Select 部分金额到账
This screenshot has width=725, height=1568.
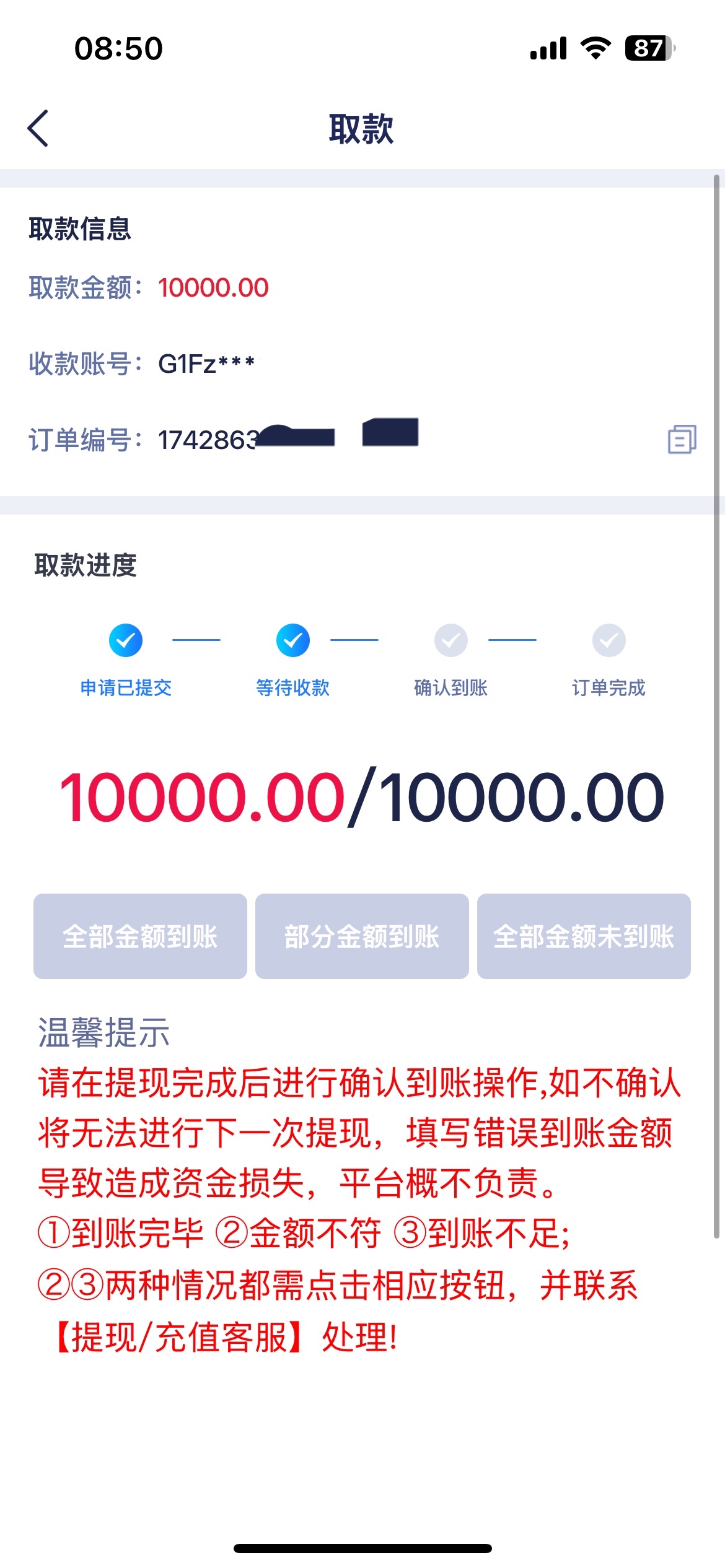[x=362, y=936]
